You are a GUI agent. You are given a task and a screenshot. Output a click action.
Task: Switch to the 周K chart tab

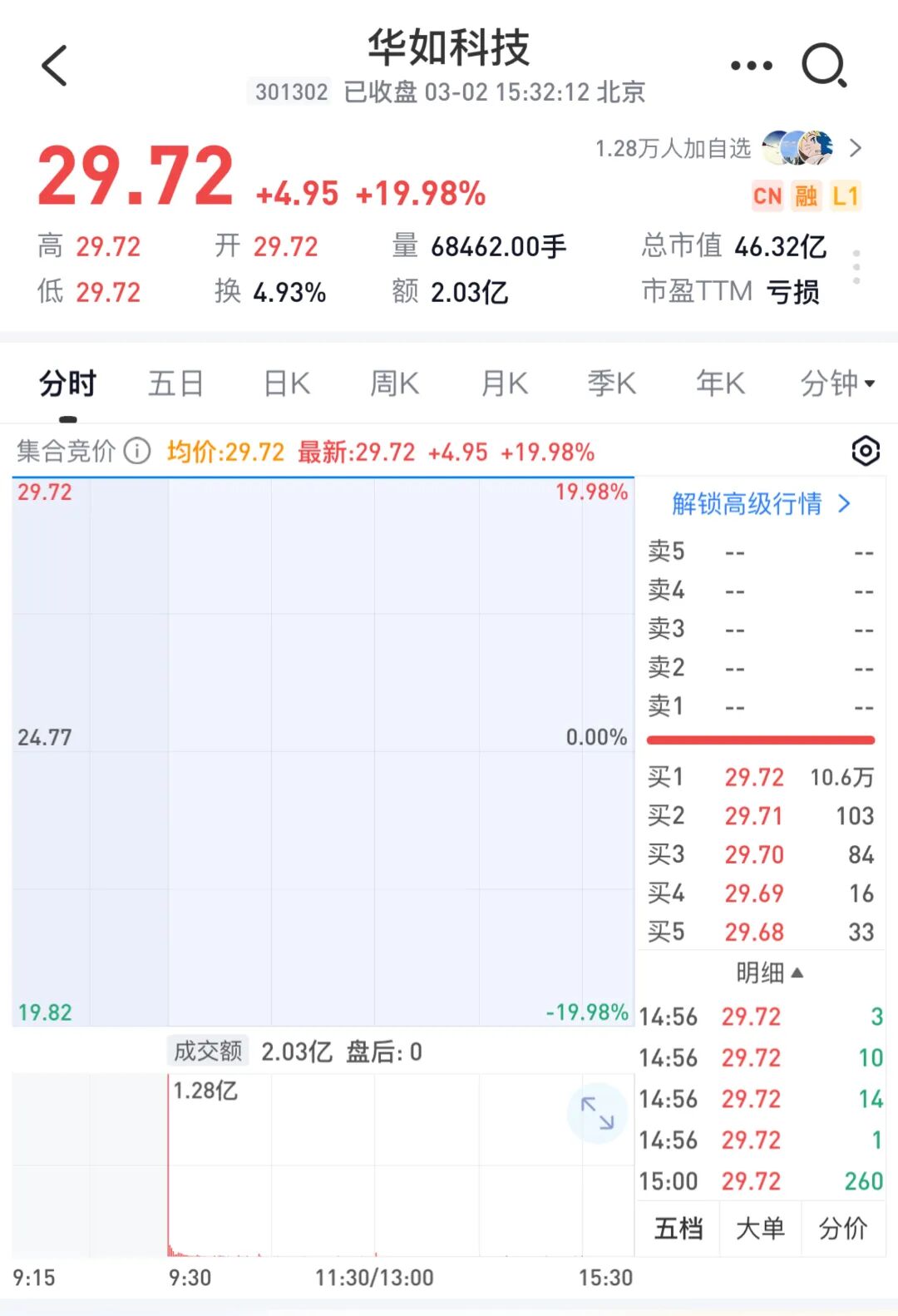click(x=394, y=383)
